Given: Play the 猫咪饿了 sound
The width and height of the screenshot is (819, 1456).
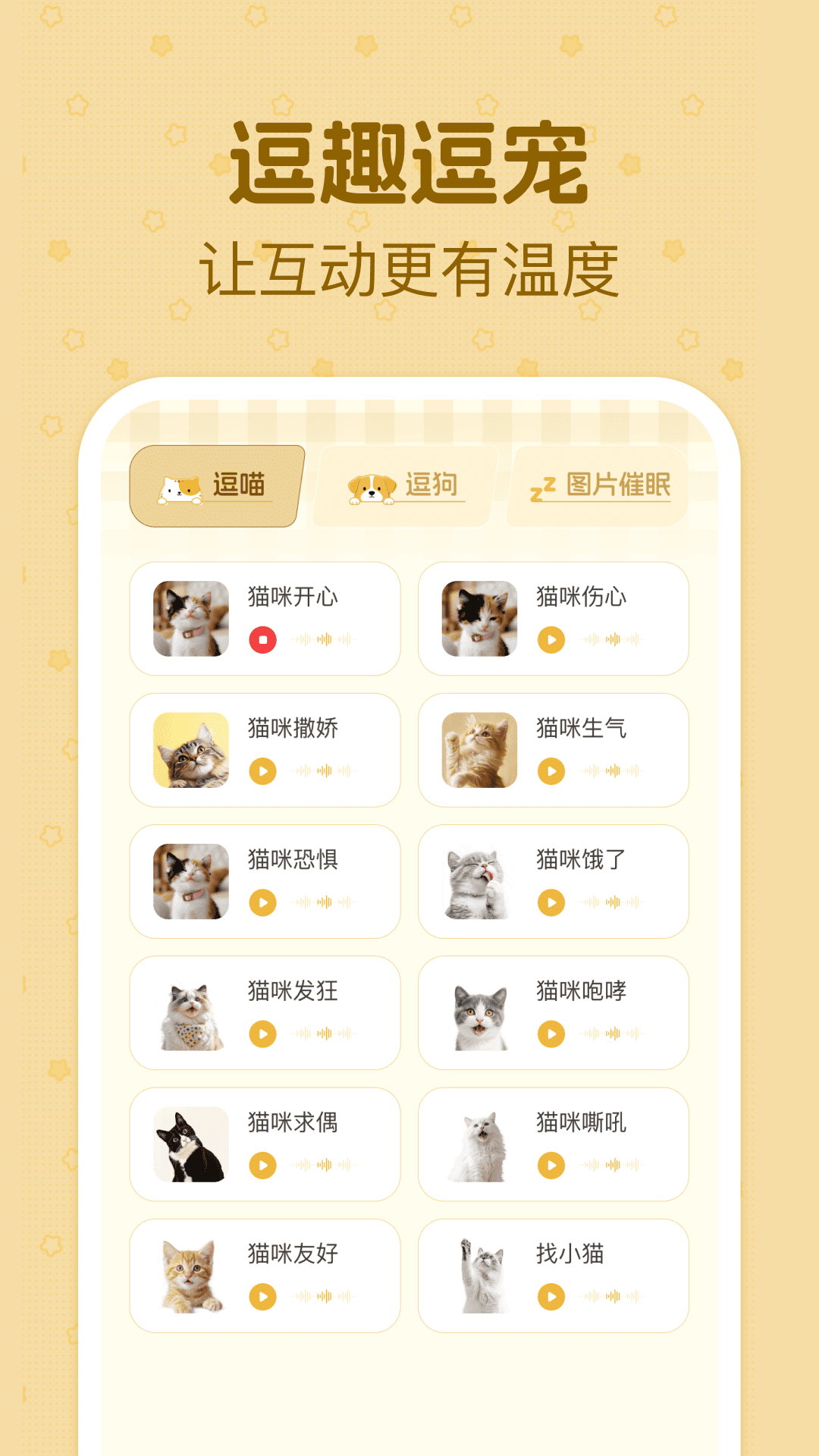Looking at the screenshot, I should tap(551, 903).
